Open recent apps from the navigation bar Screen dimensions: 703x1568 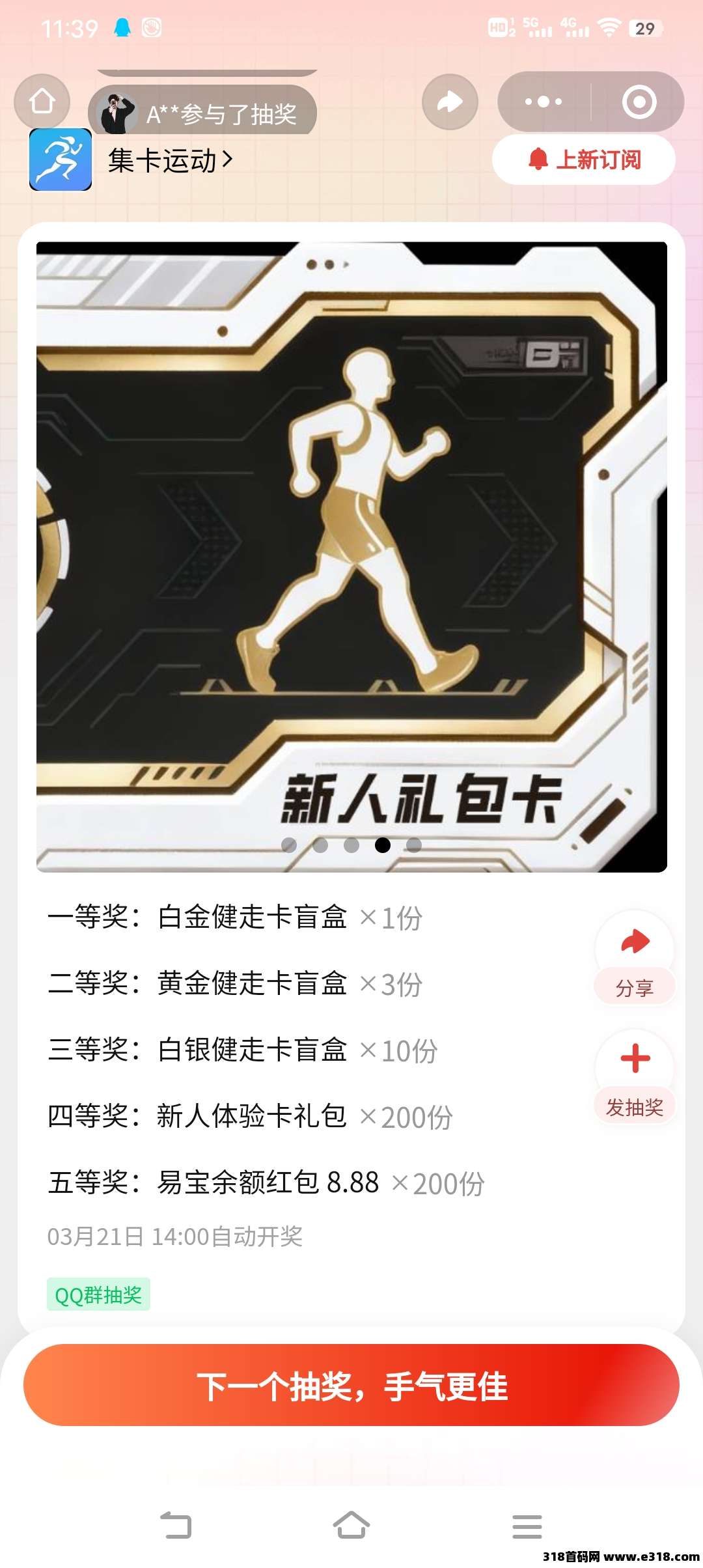[527, 1525]
